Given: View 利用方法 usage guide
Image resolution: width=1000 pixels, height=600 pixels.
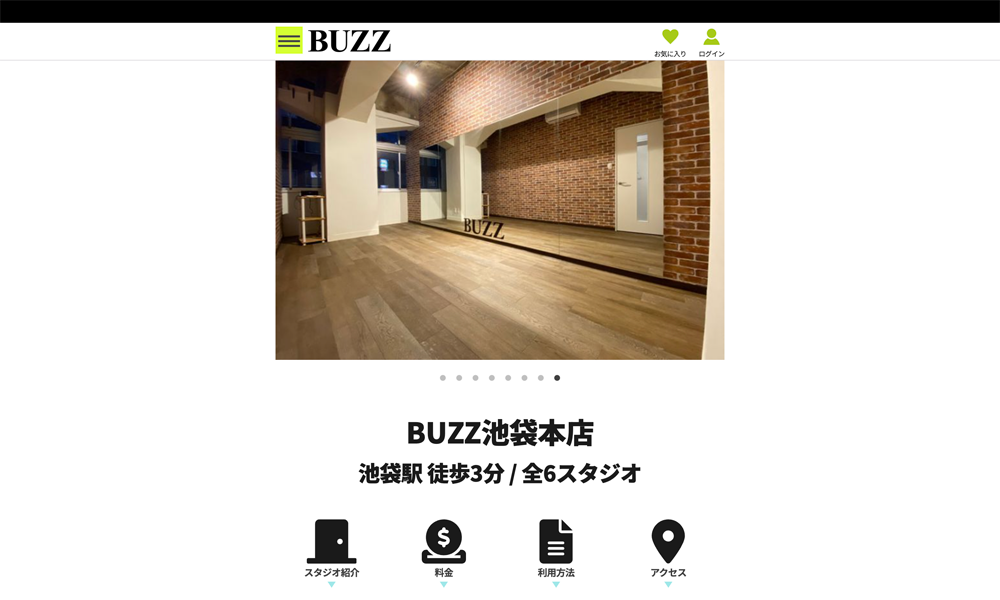Looking at the screenshot, I should tap(556, 549).
